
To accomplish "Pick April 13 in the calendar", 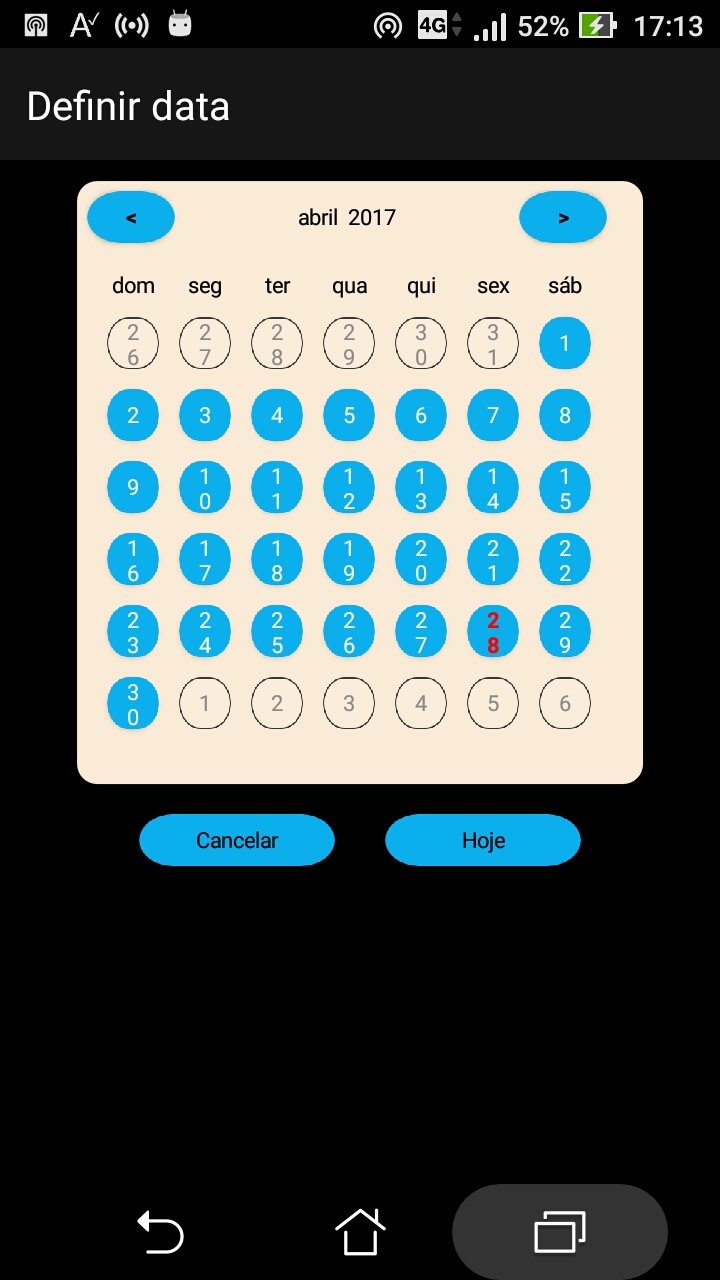I will 421,488.
